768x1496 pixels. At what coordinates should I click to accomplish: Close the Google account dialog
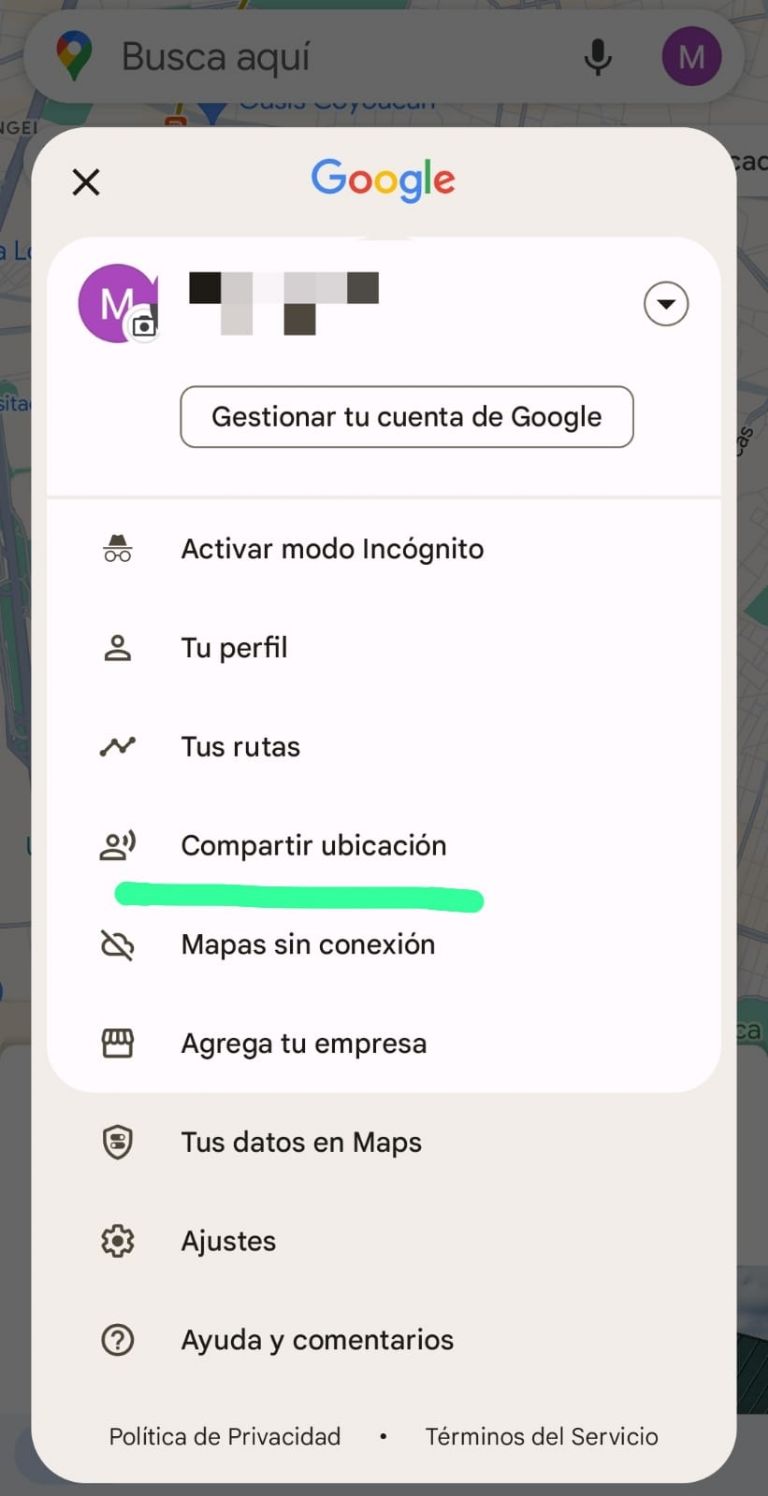click(86, 182)
